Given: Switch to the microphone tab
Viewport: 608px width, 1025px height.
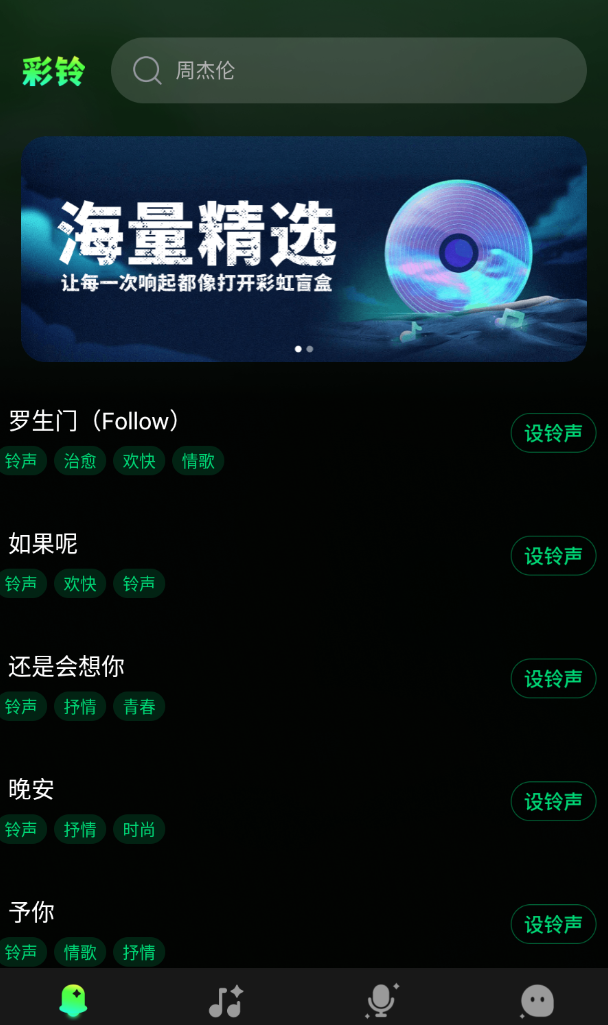Looking at the screenshot, I should click(x=381, y=999).
